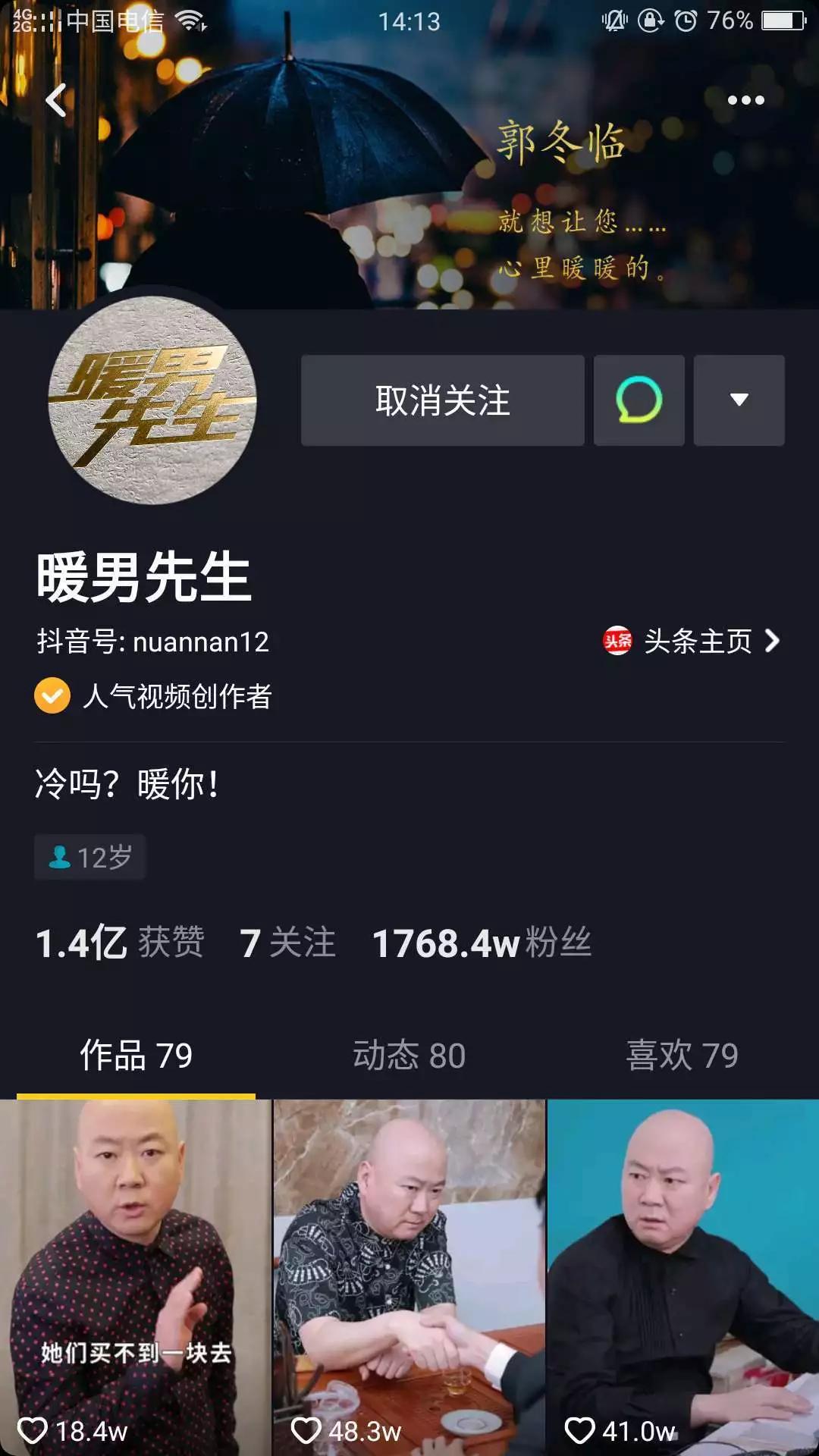View the 7 关注 following list

point(287,943)
